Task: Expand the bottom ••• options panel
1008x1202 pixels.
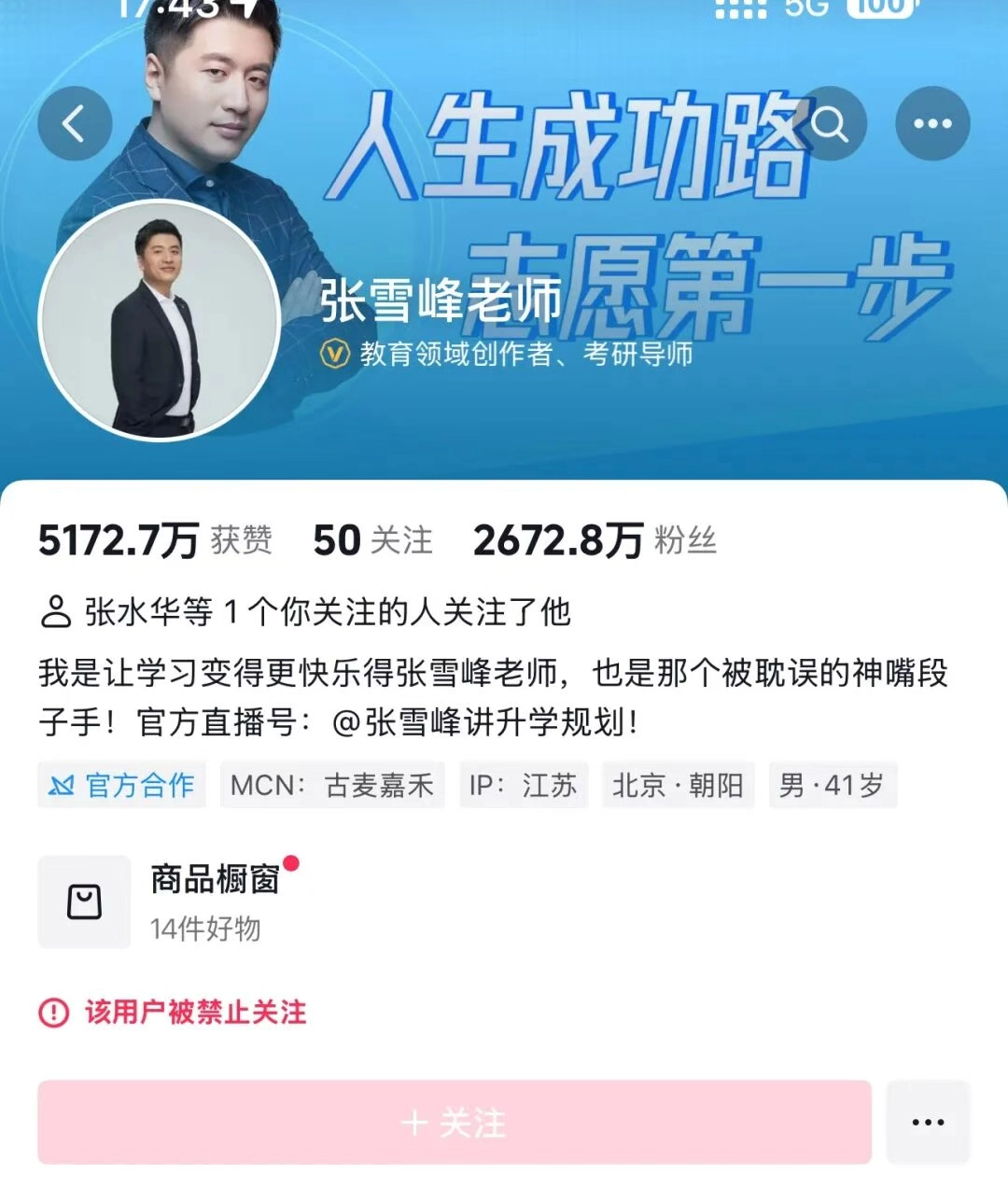Action: [925, 1124]
